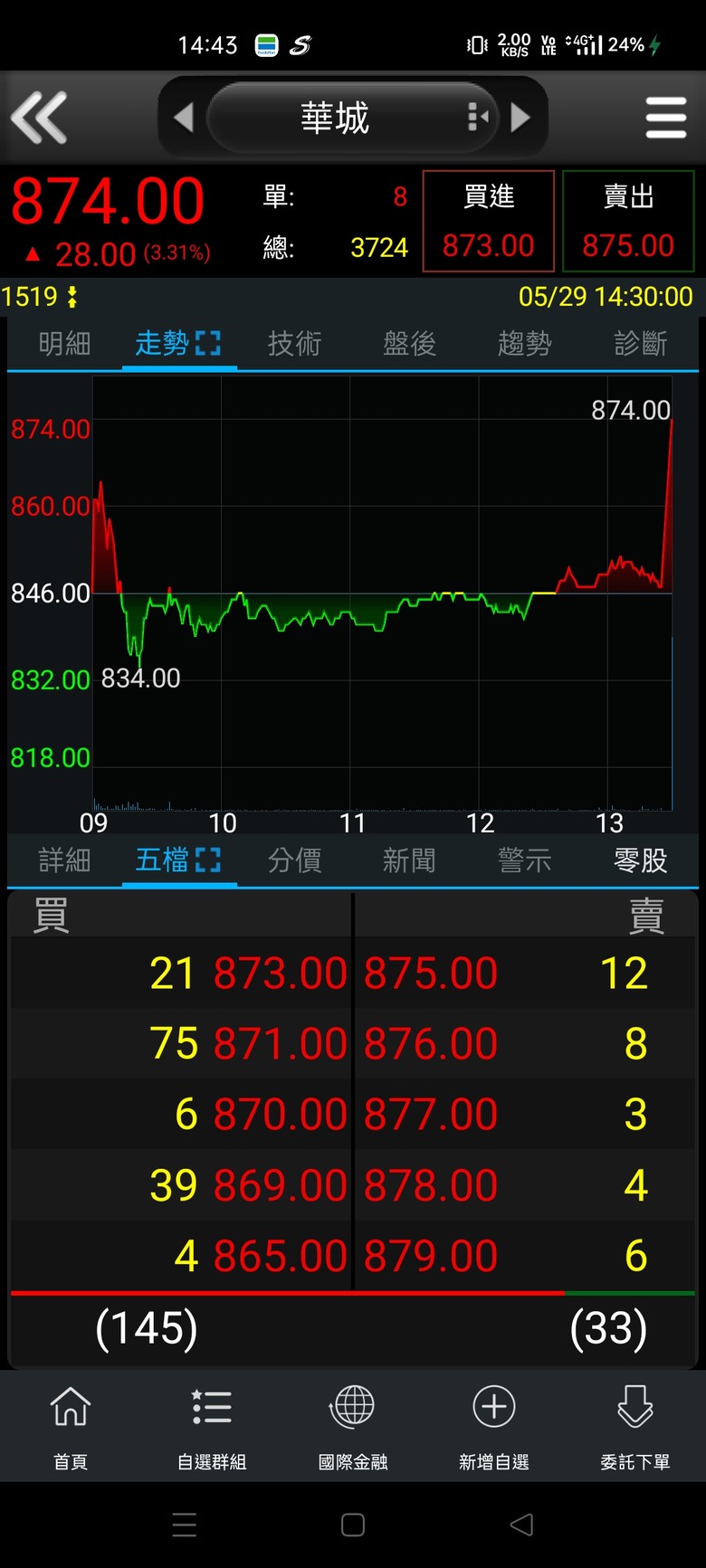View the 趨勢 tab
This screenshot has width=706, height=1568.
[x=524, y=344]
